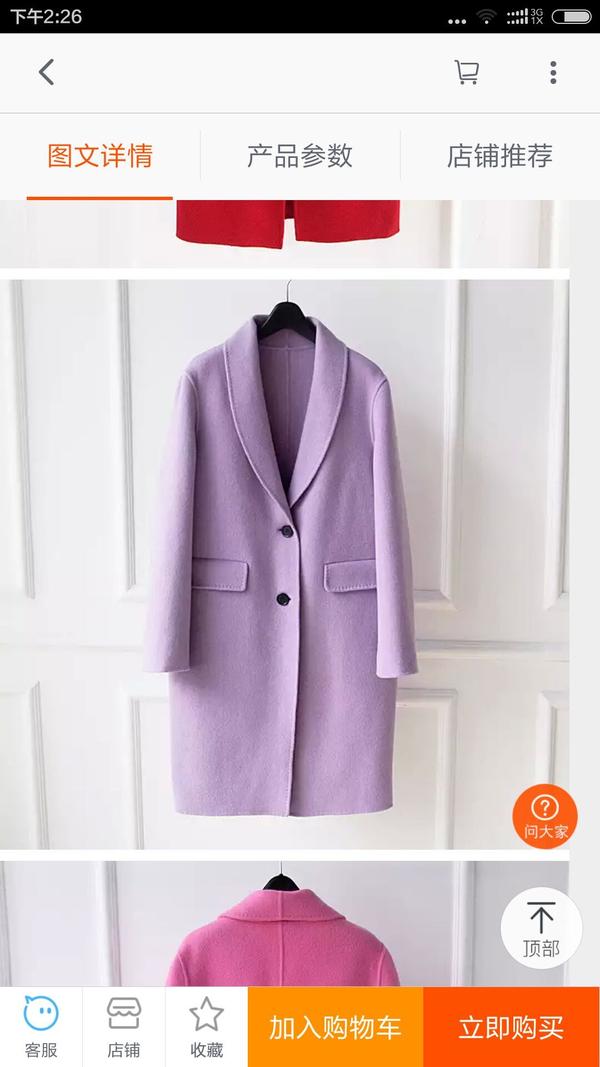600x1067 pixels.
Task: Jump to top with 顶部 button
Action: 541,929
